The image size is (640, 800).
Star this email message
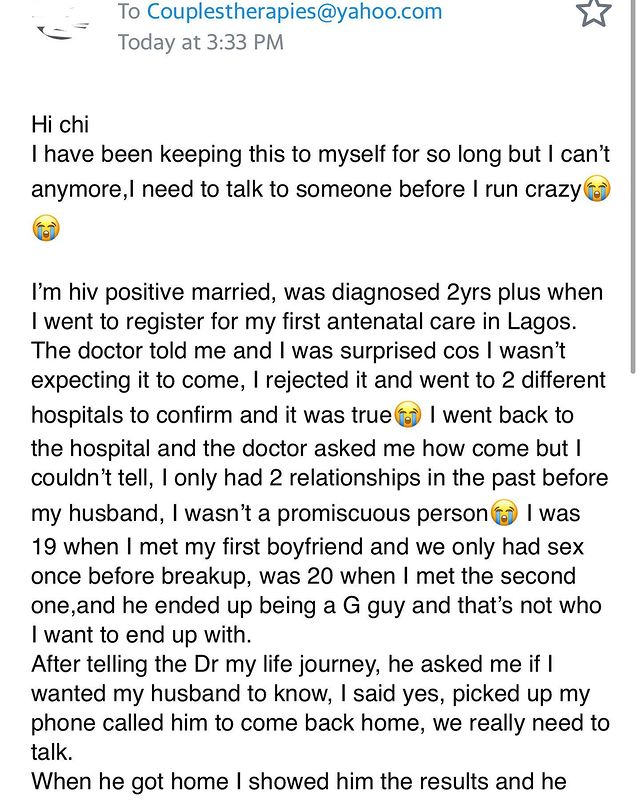tap(594, 11)
